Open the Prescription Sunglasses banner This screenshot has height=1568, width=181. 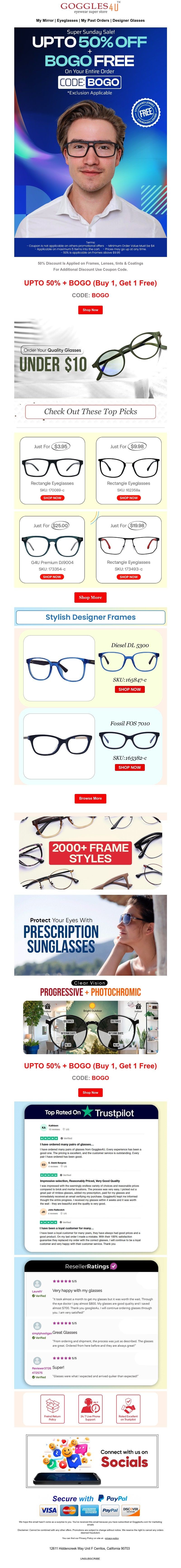pyautogui.click(x=90, y=935)
